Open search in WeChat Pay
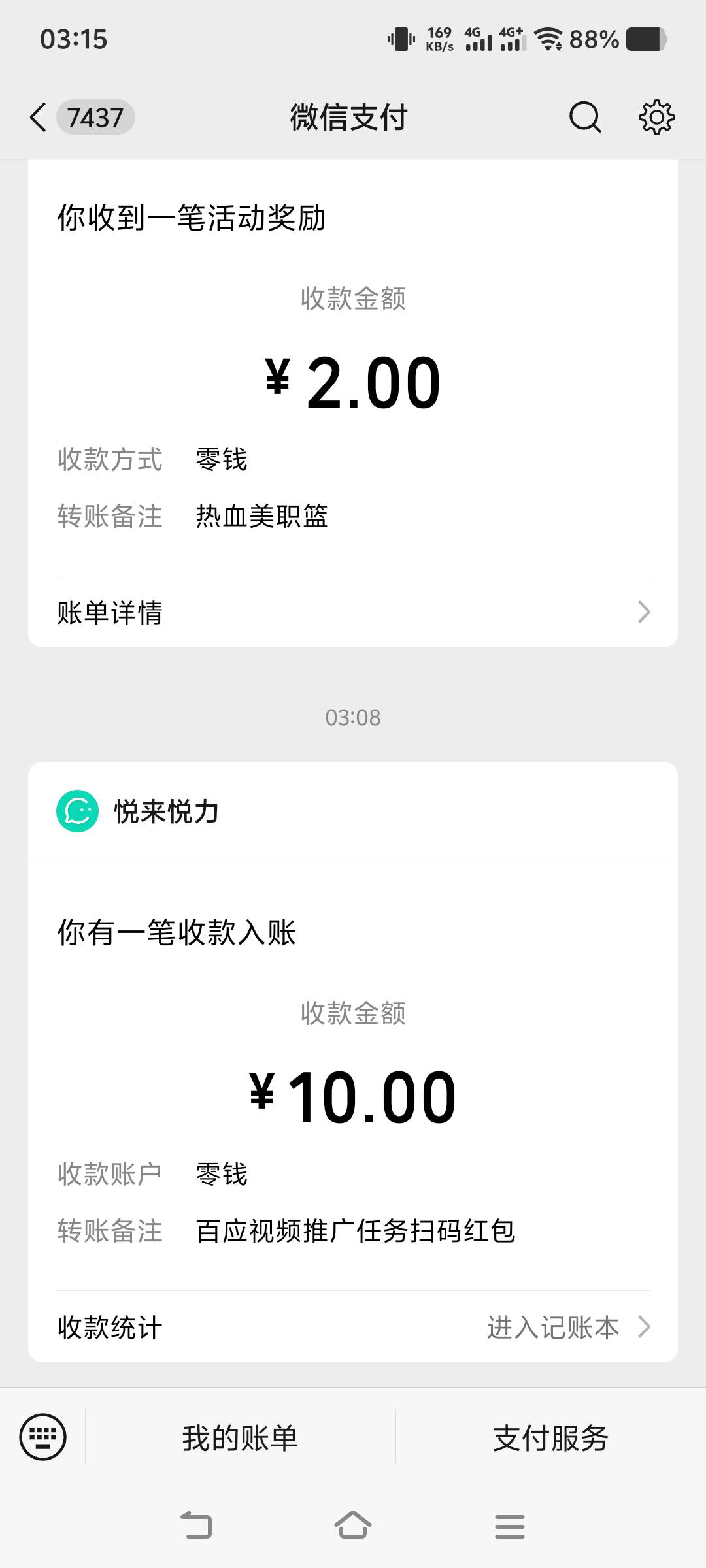This screenshot has height=1568, width=706. point(584,118)
